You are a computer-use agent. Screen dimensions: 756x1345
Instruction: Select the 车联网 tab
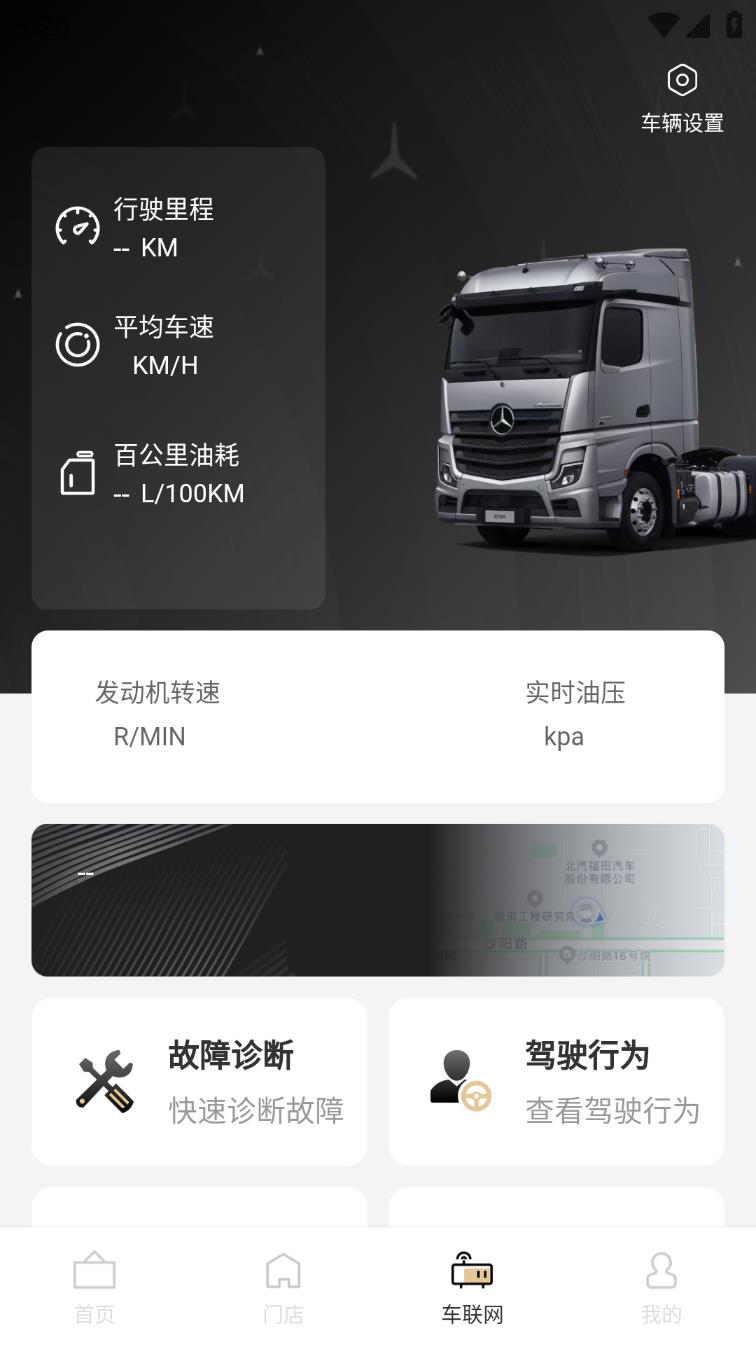[x=472, y=1288]
